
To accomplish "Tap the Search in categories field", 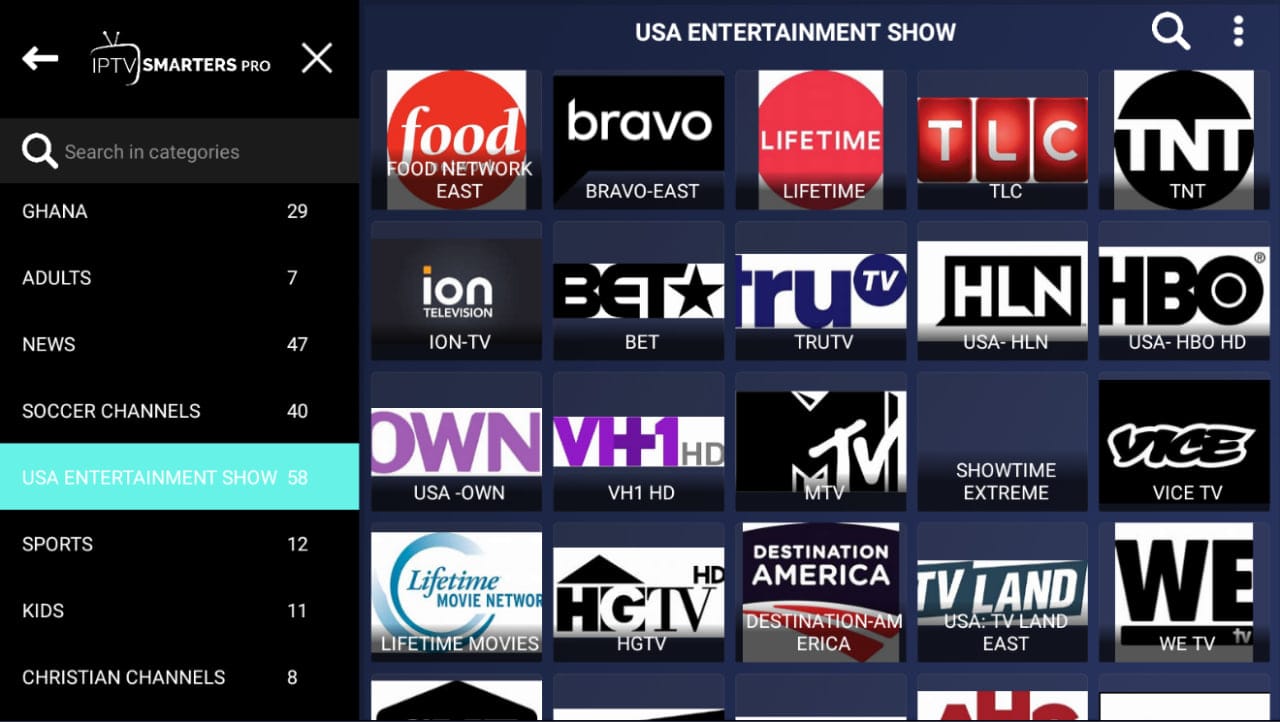I will point(180,152).
